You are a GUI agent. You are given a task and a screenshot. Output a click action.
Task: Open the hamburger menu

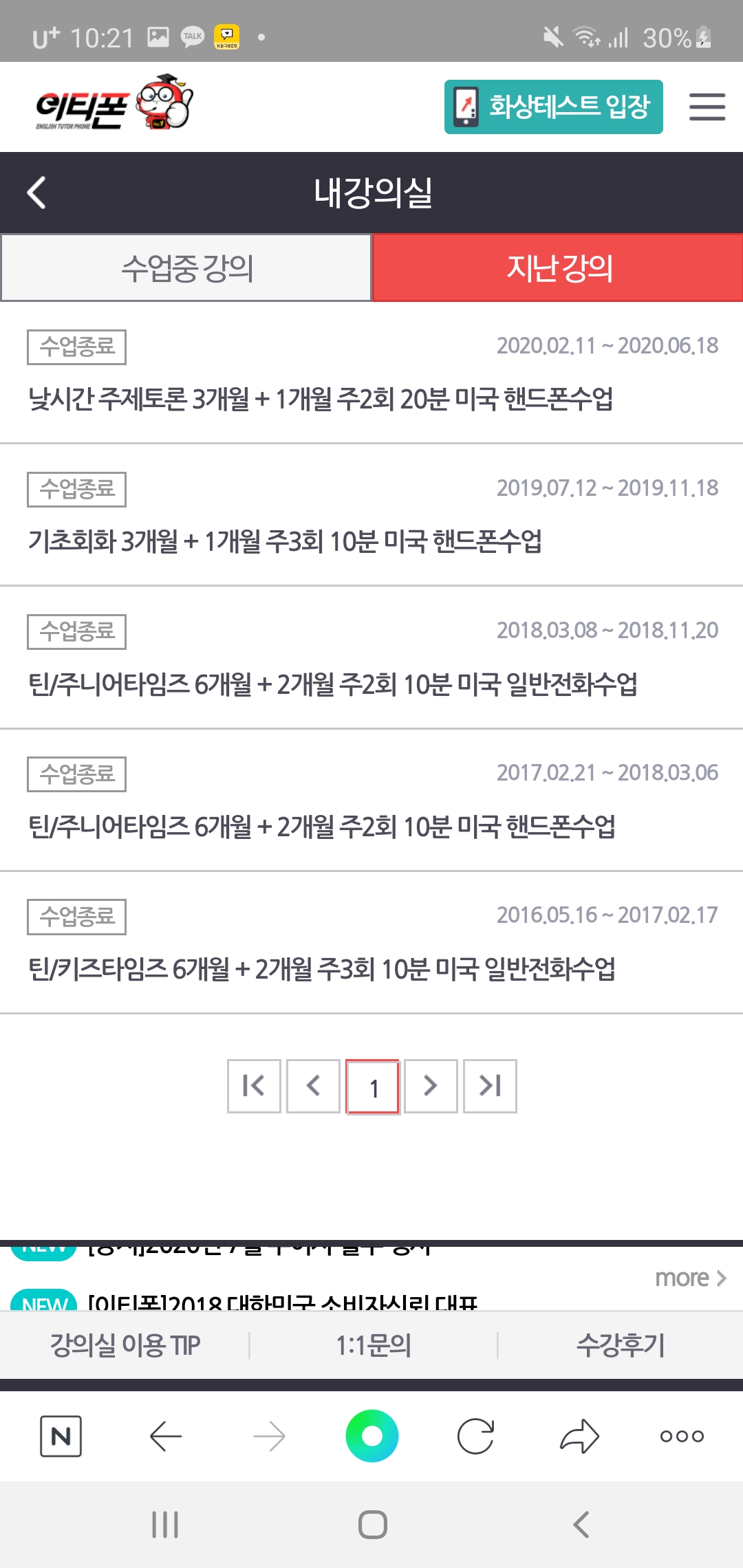pyautogui.click(x=707, y=107)
